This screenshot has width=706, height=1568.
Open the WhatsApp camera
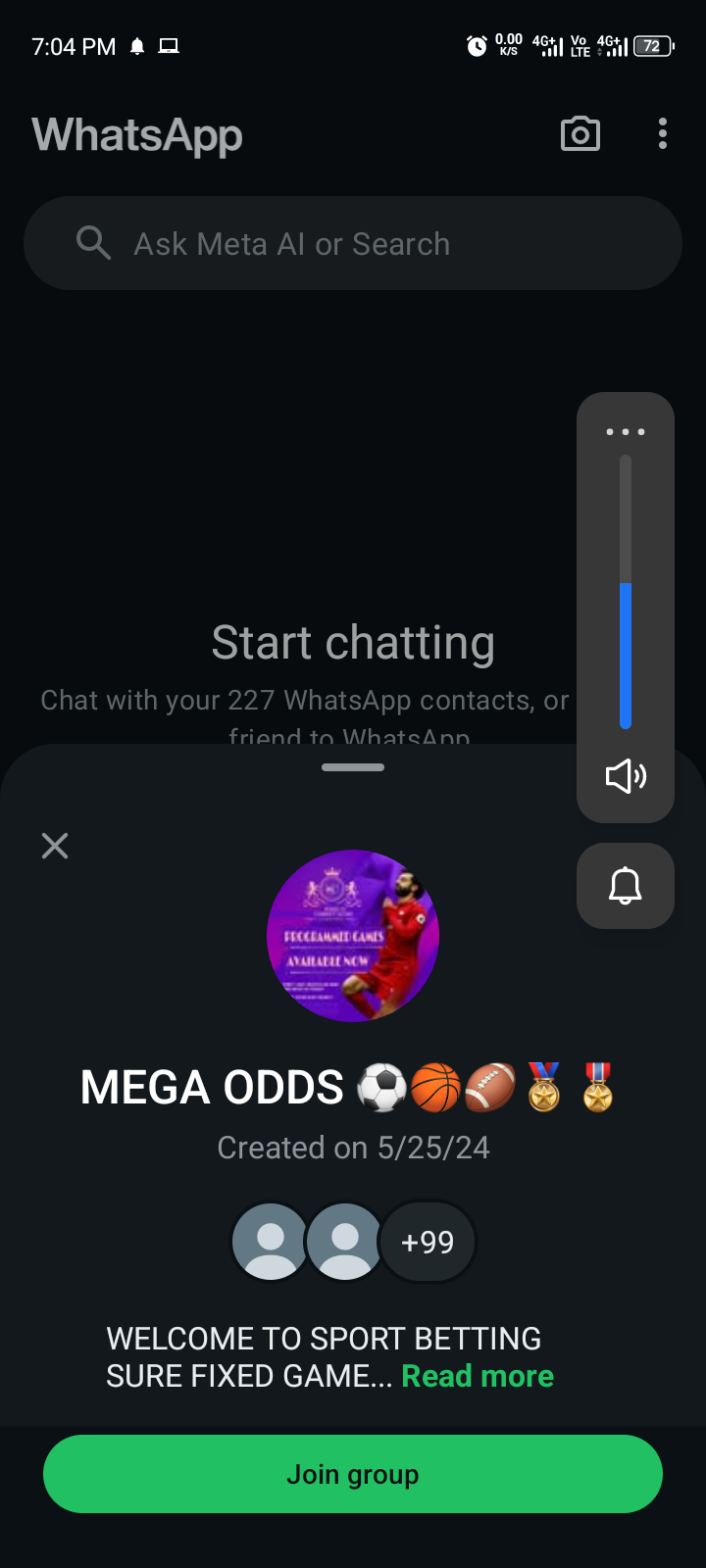(x=580, y=134)
